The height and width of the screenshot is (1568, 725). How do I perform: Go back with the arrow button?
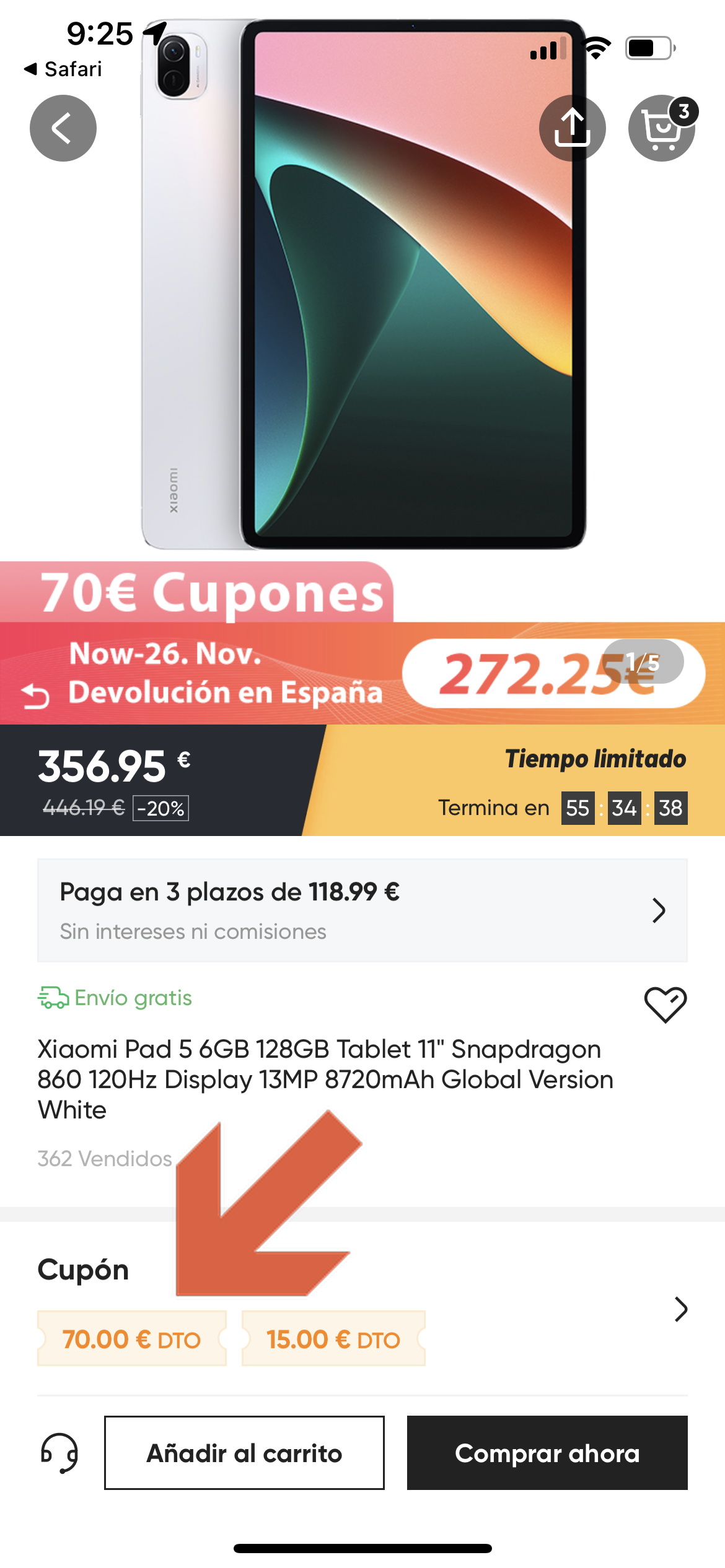(x=63, y=128)
